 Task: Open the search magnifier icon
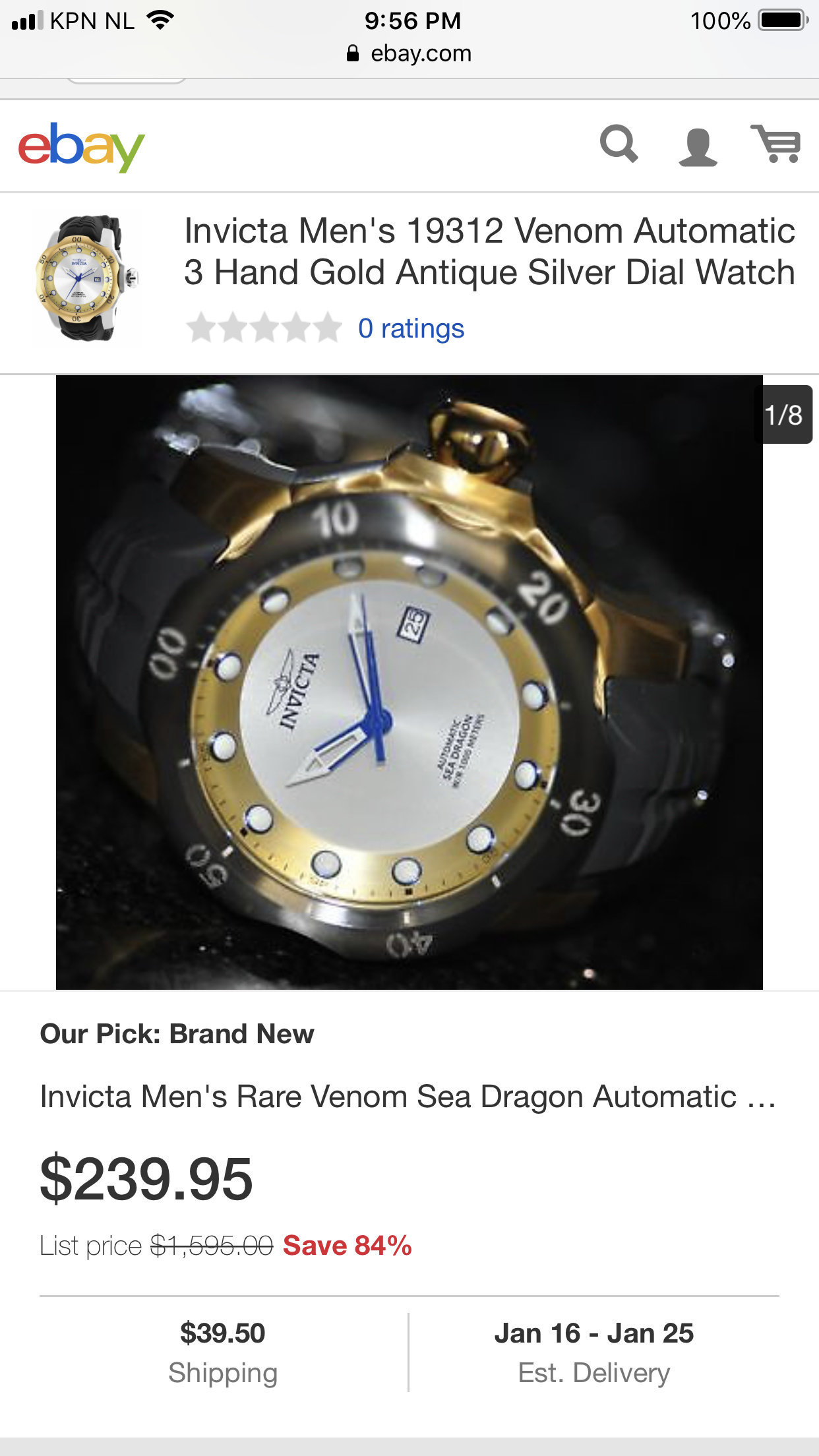tap(619, 143)
